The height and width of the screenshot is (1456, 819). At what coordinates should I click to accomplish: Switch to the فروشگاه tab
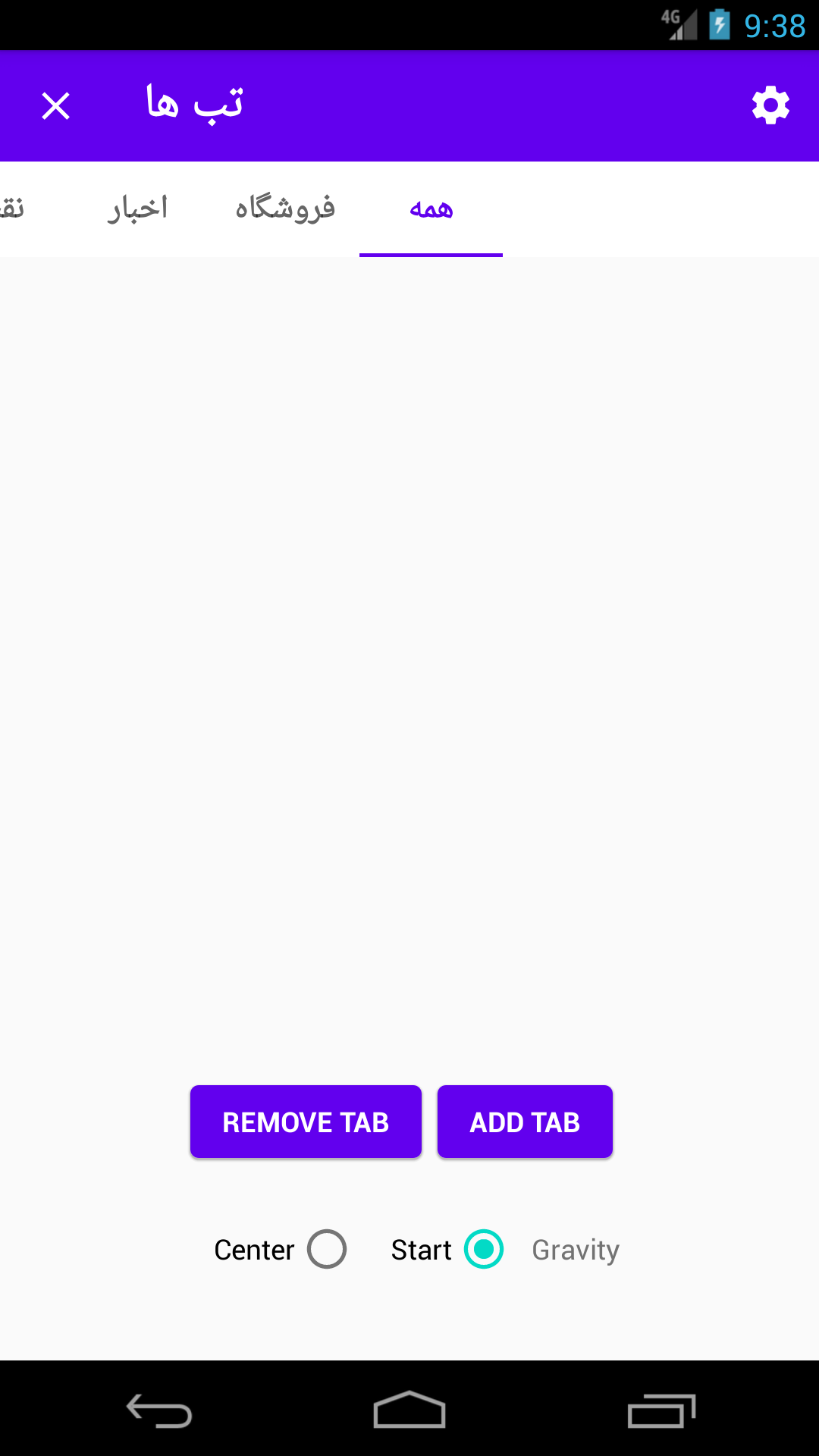point(285,209)
